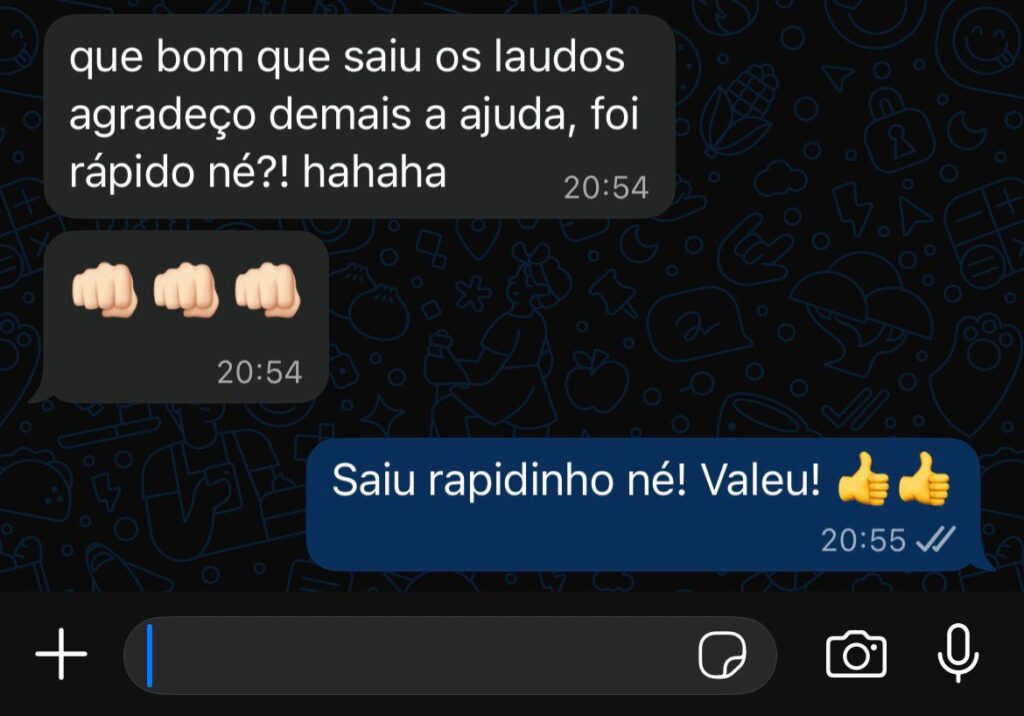Tap the message input field
The width and height of the screenshot is (1024, 716).
420,656
